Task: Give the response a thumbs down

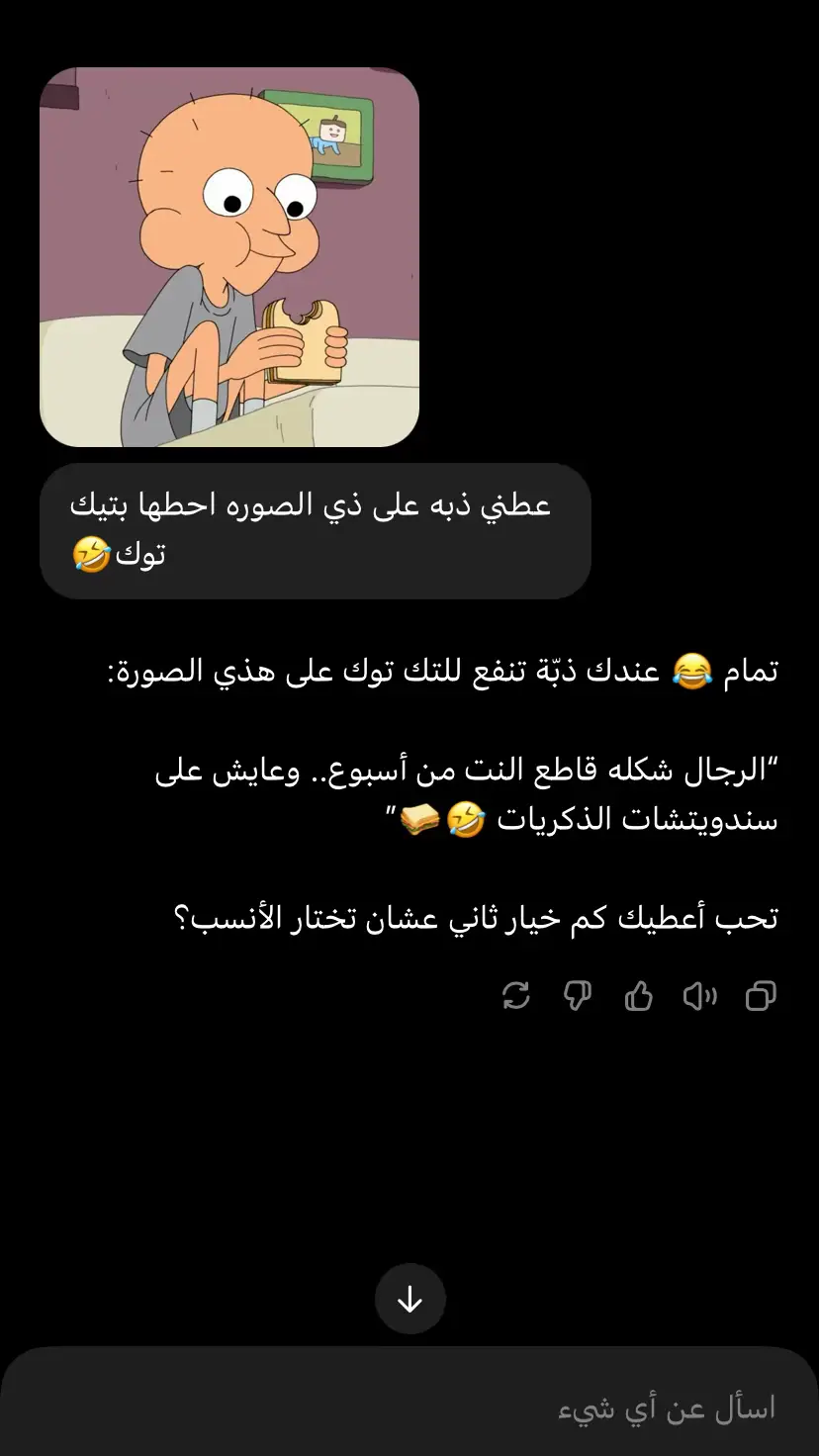Action: tap(578, 995)
